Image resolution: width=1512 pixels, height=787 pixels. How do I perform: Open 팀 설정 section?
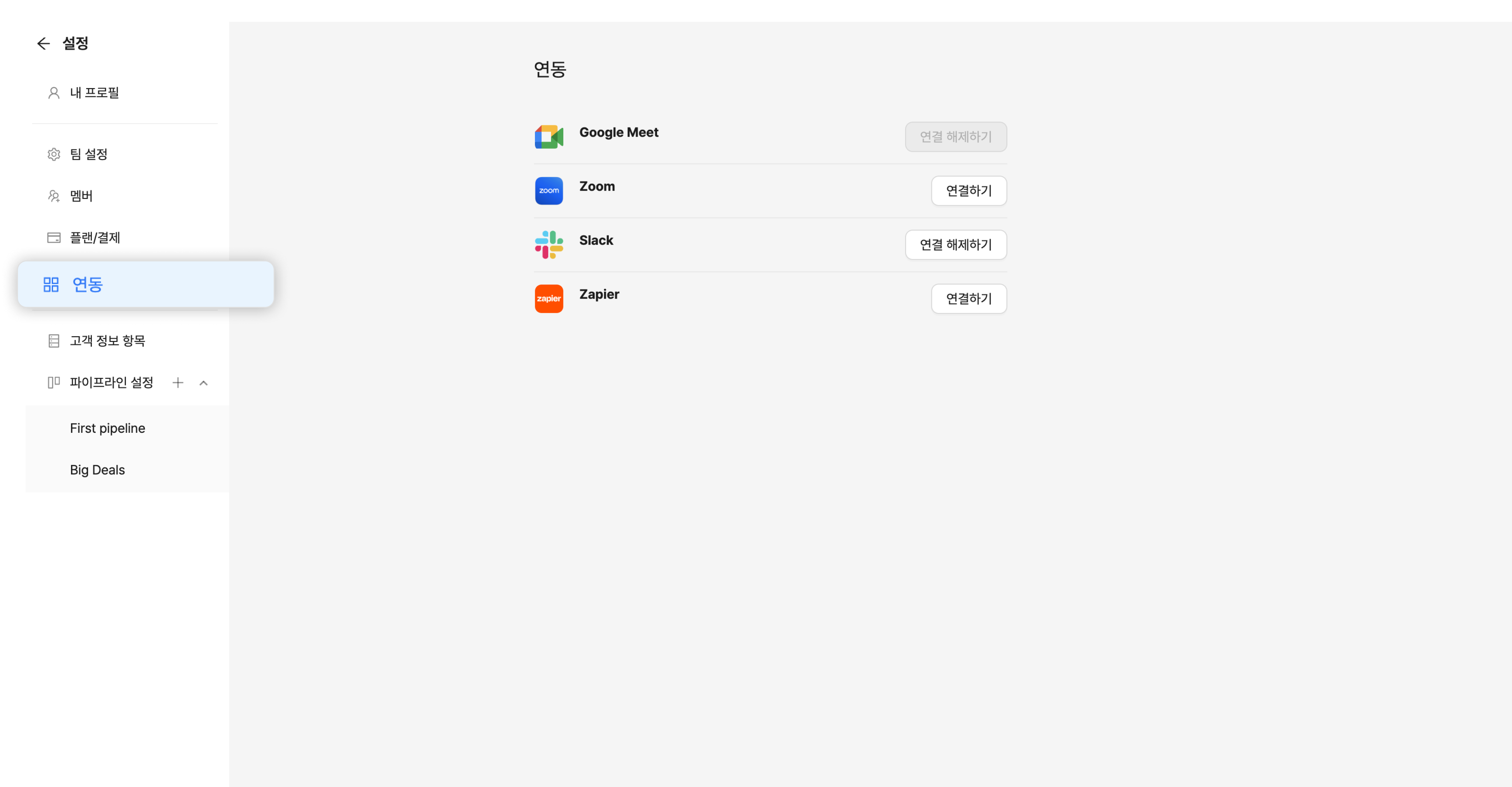point(88,154)
